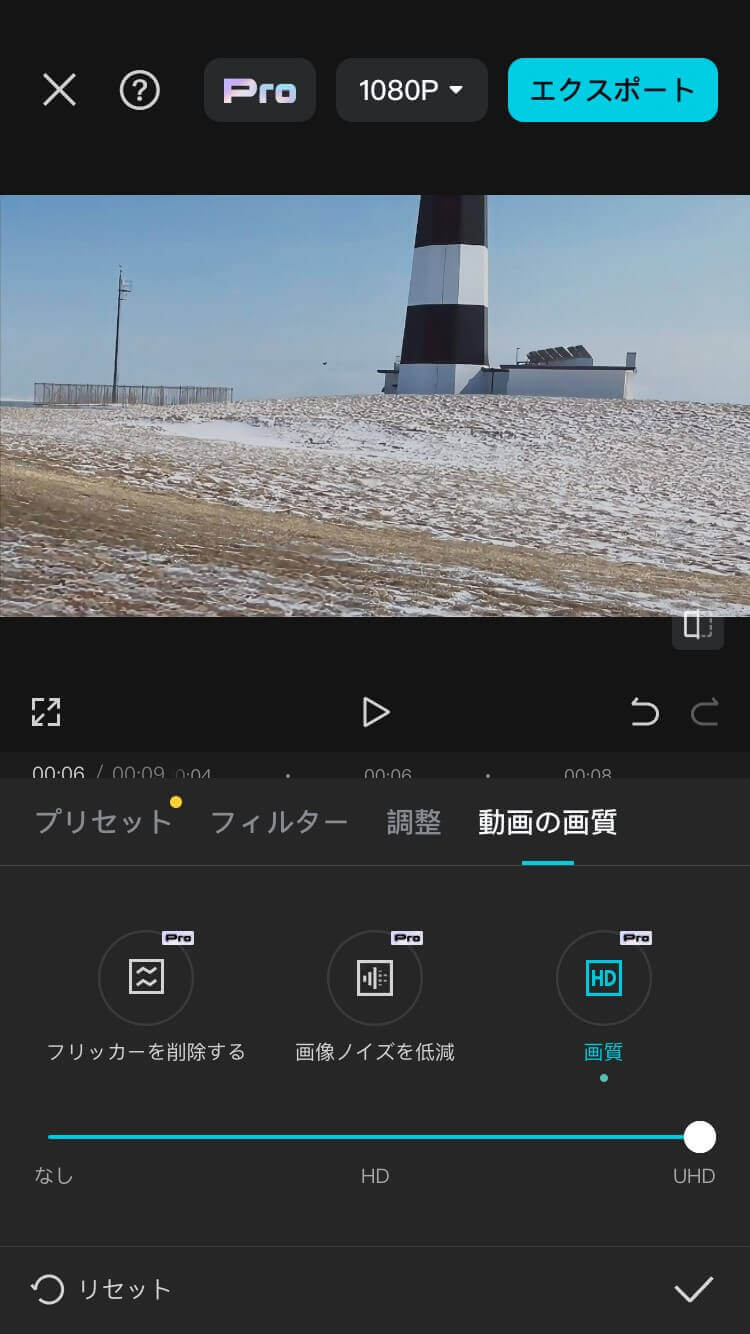
Task: Open the 1080P resolution dropdown
Action: [x=411, y=90]
